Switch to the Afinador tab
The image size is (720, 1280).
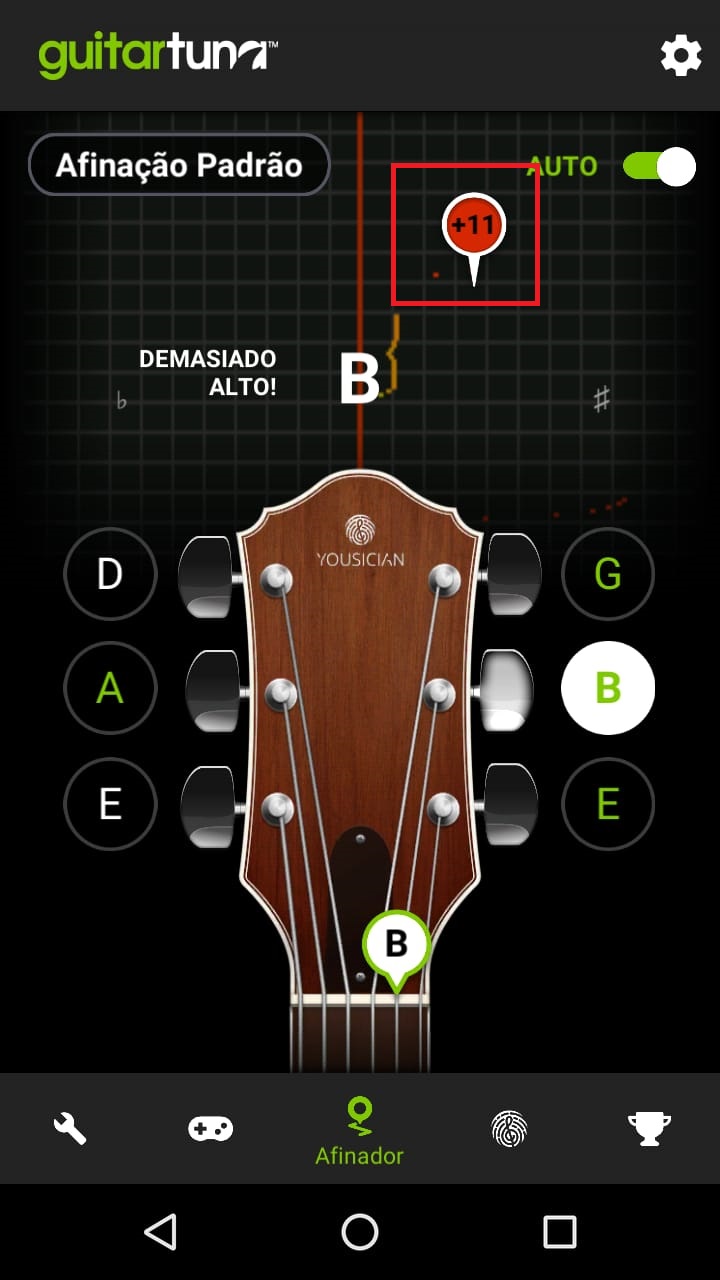point(359,1130)
